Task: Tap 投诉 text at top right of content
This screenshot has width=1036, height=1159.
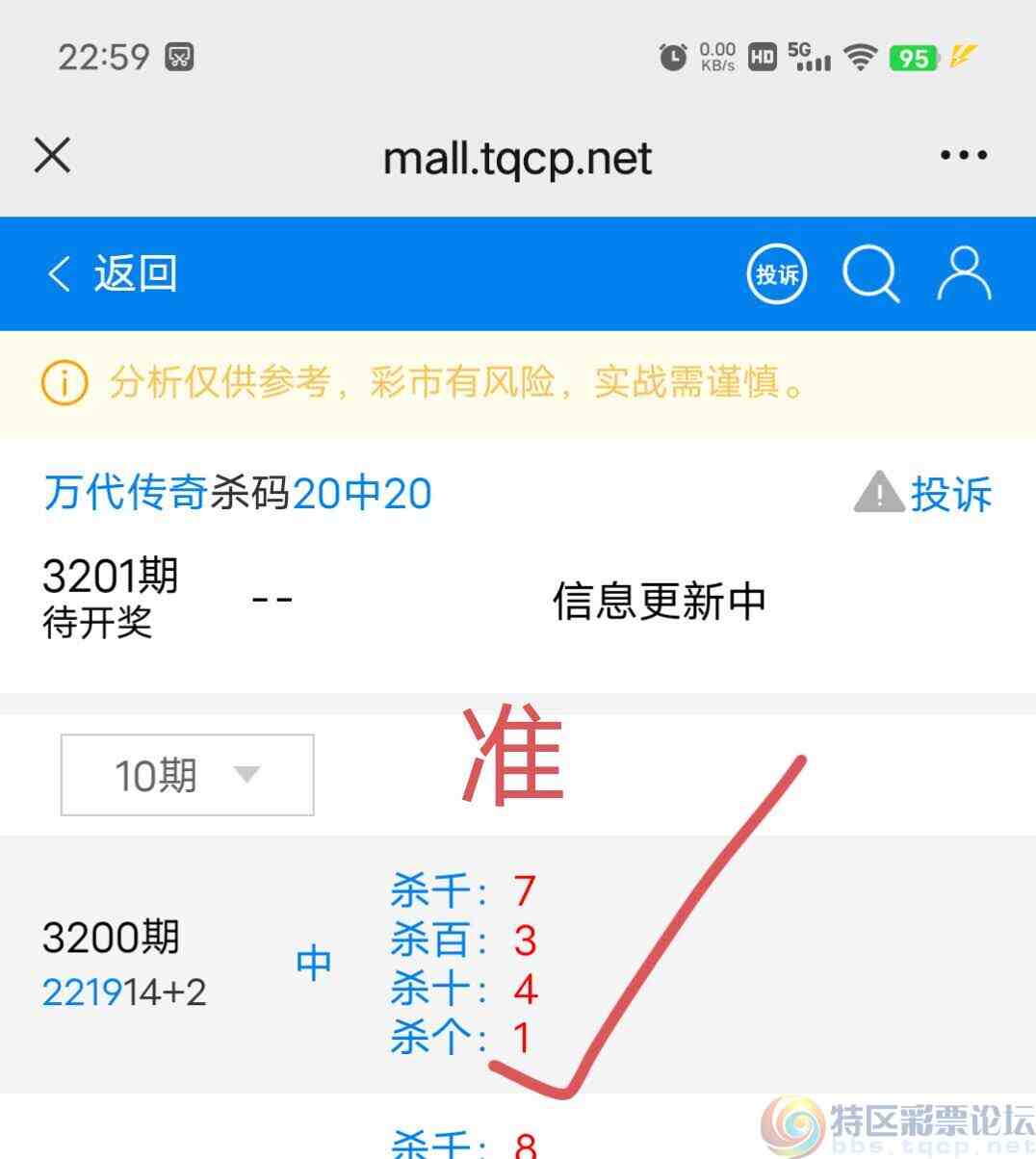Action: [x=951, y=494]
